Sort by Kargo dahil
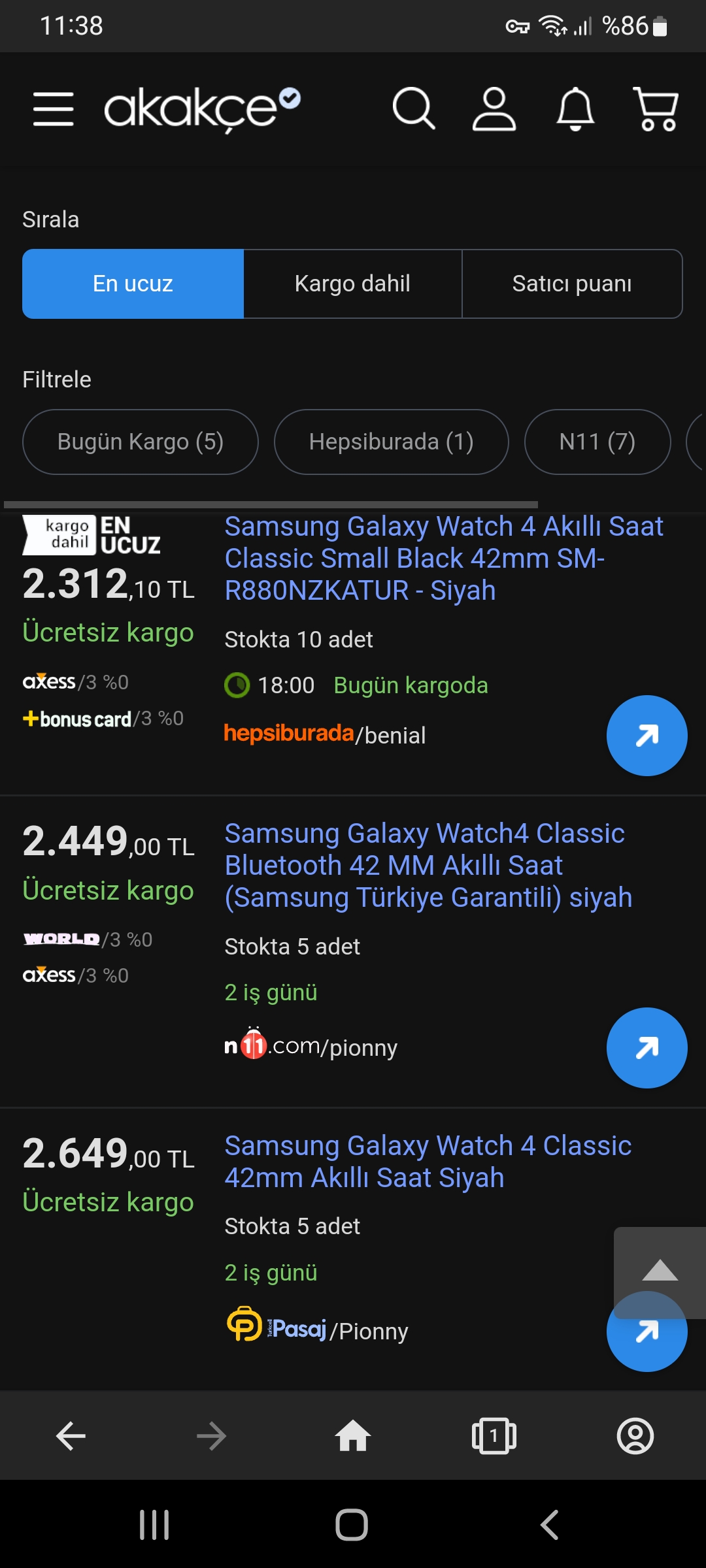This screenshot has height=1568, width=706. pos(352,284)
